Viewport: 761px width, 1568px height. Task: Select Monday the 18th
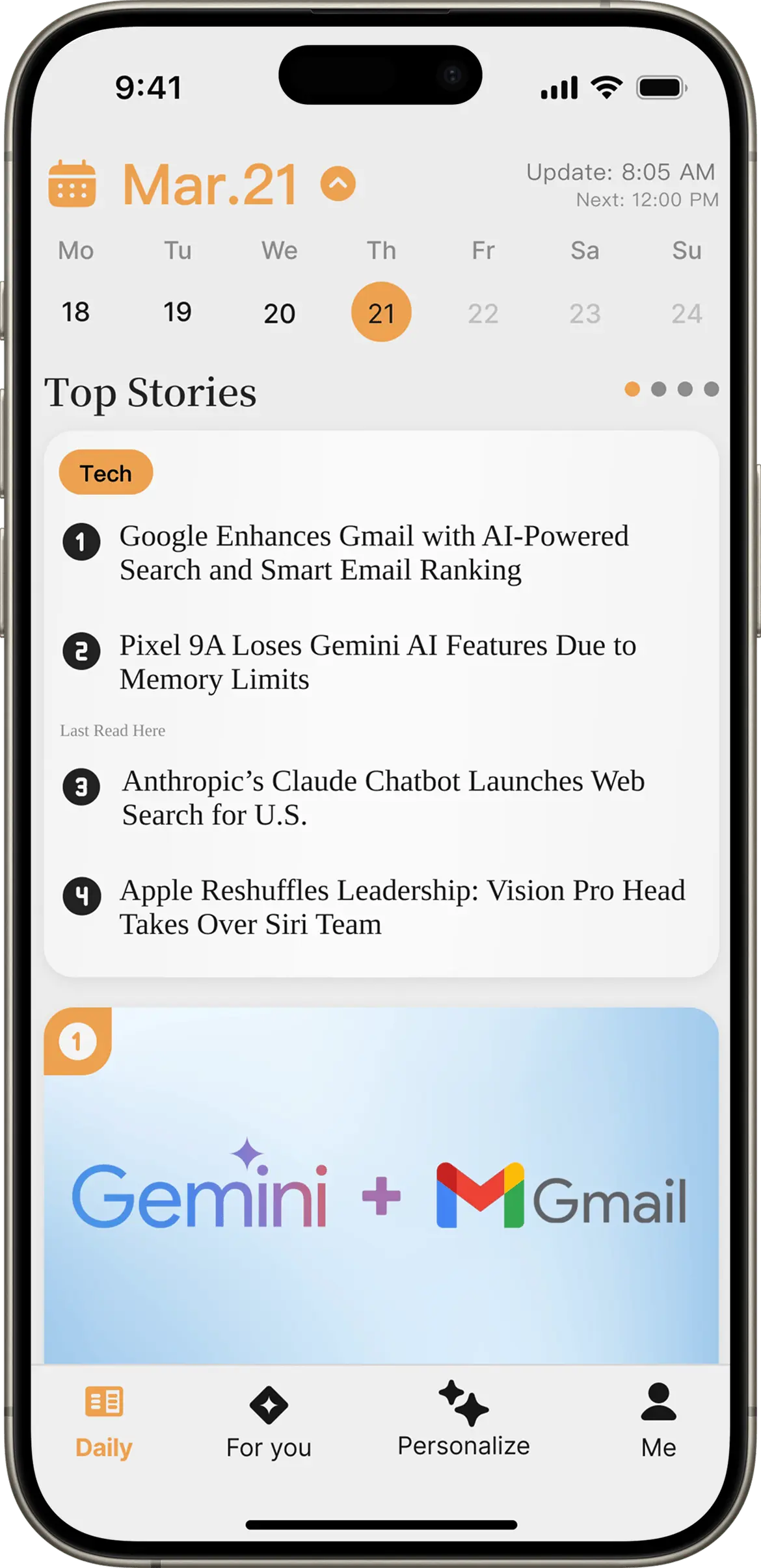[75, 313]
